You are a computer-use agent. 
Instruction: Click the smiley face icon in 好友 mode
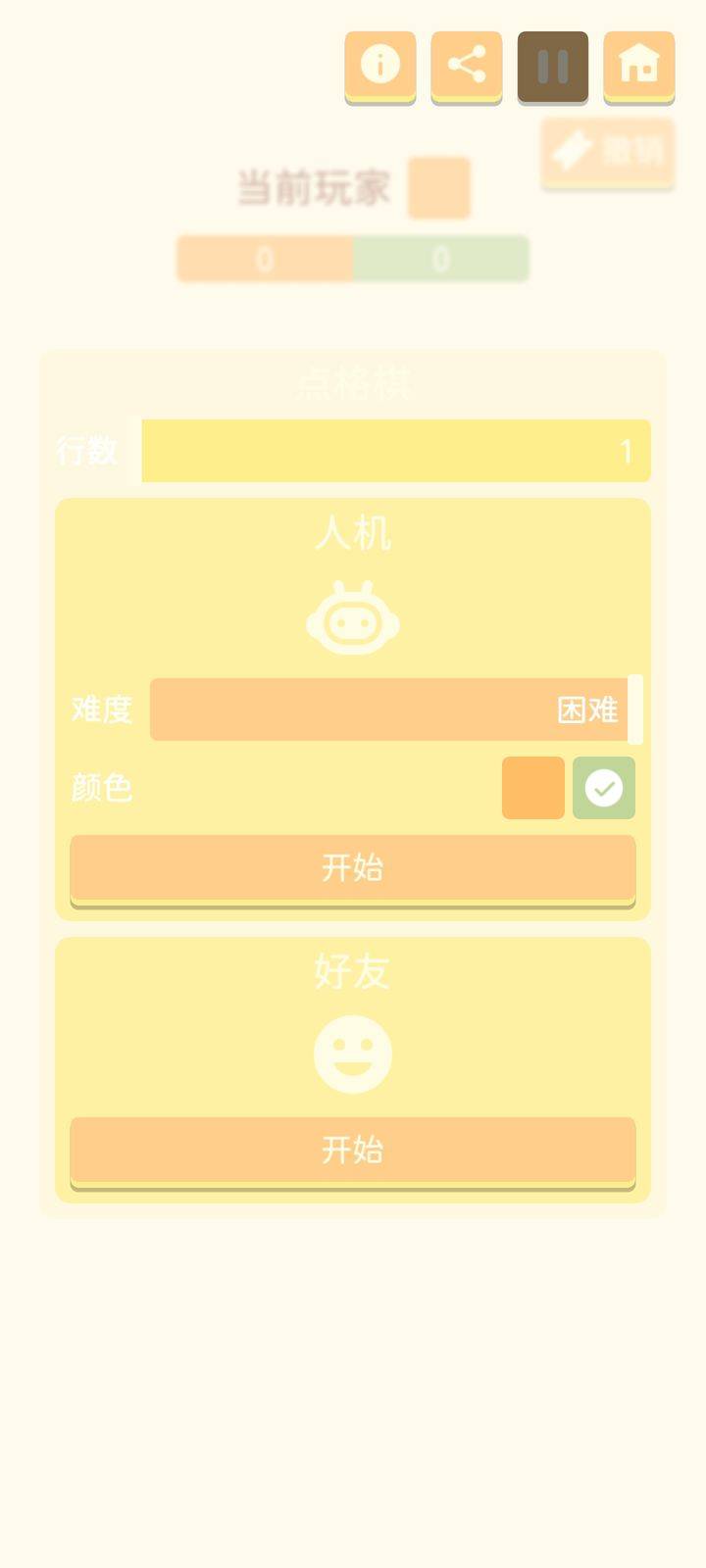[353, 1053]
